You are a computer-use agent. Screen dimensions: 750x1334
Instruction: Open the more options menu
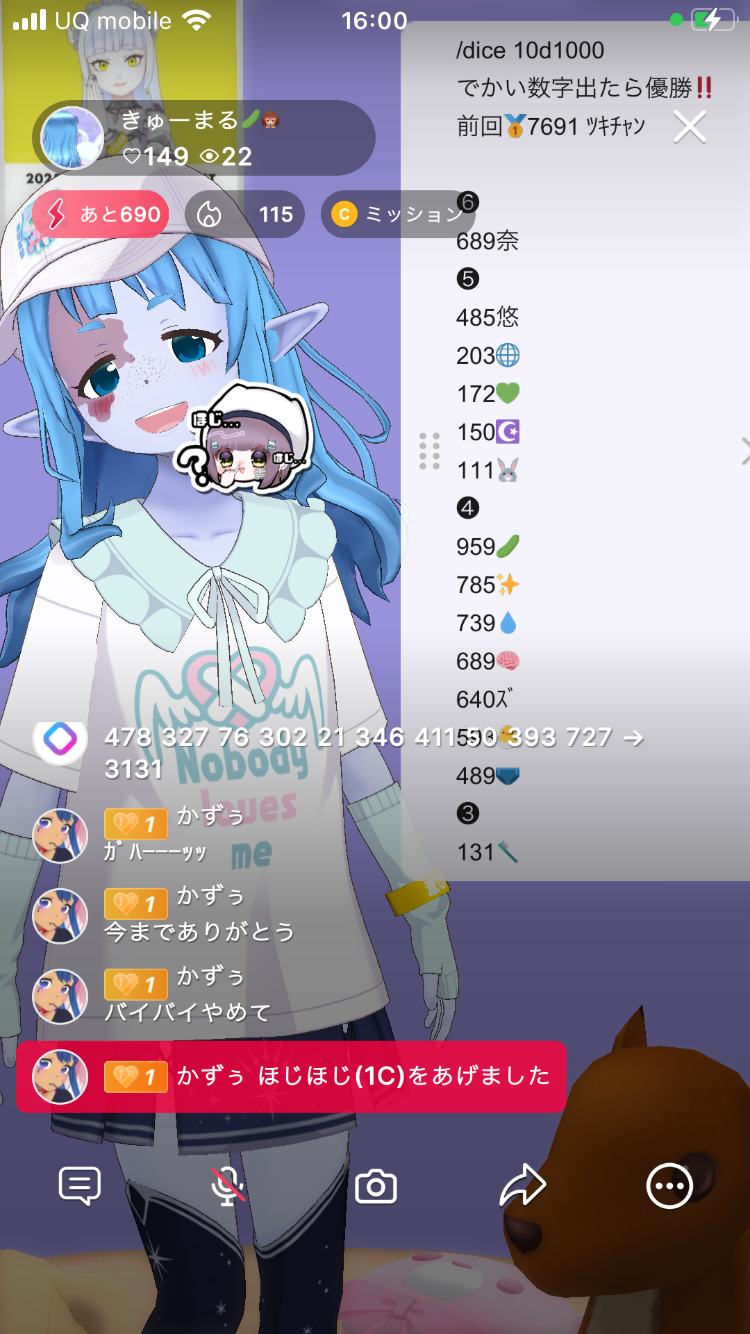[669, 1187]
